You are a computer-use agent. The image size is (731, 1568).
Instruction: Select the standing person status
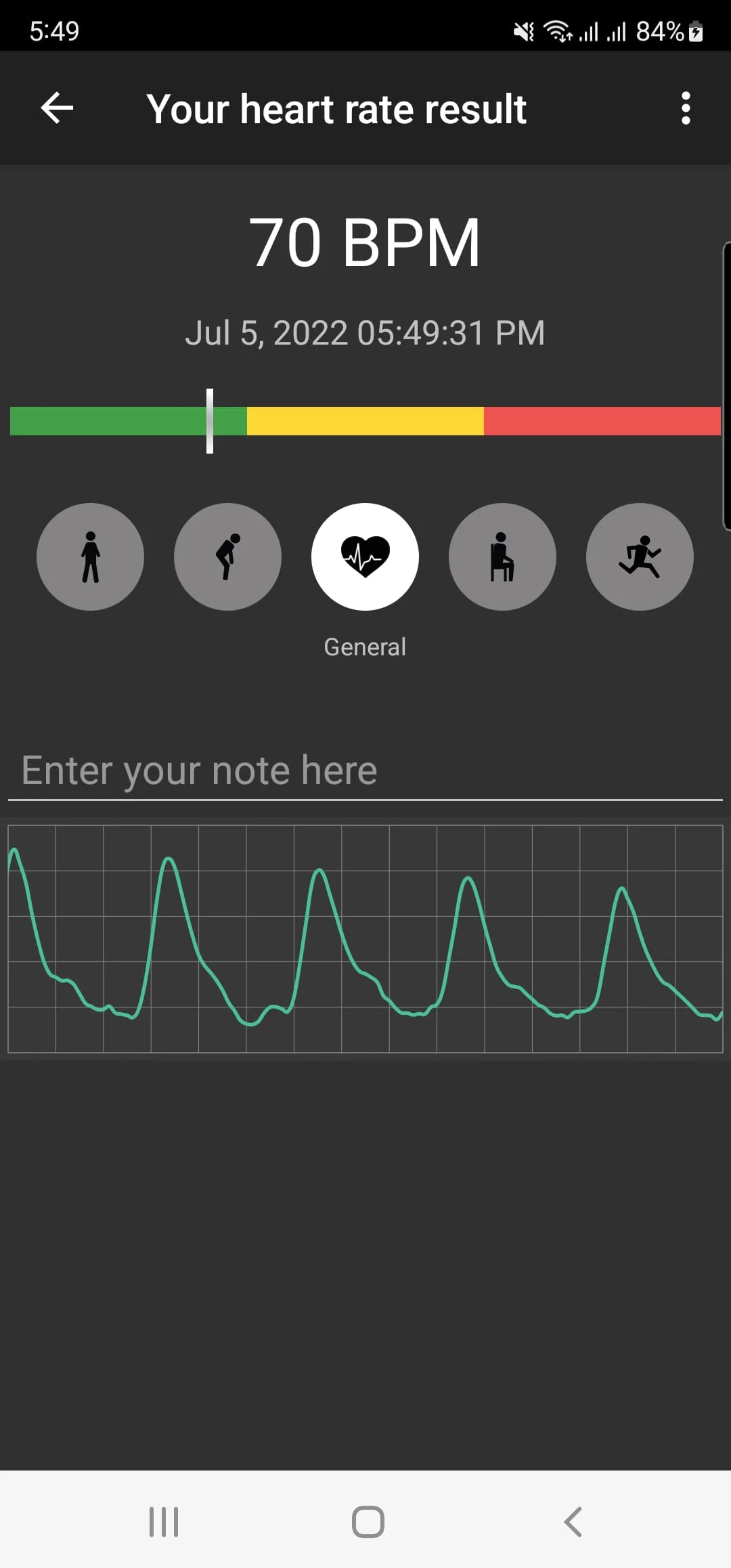tap(90, 557)
